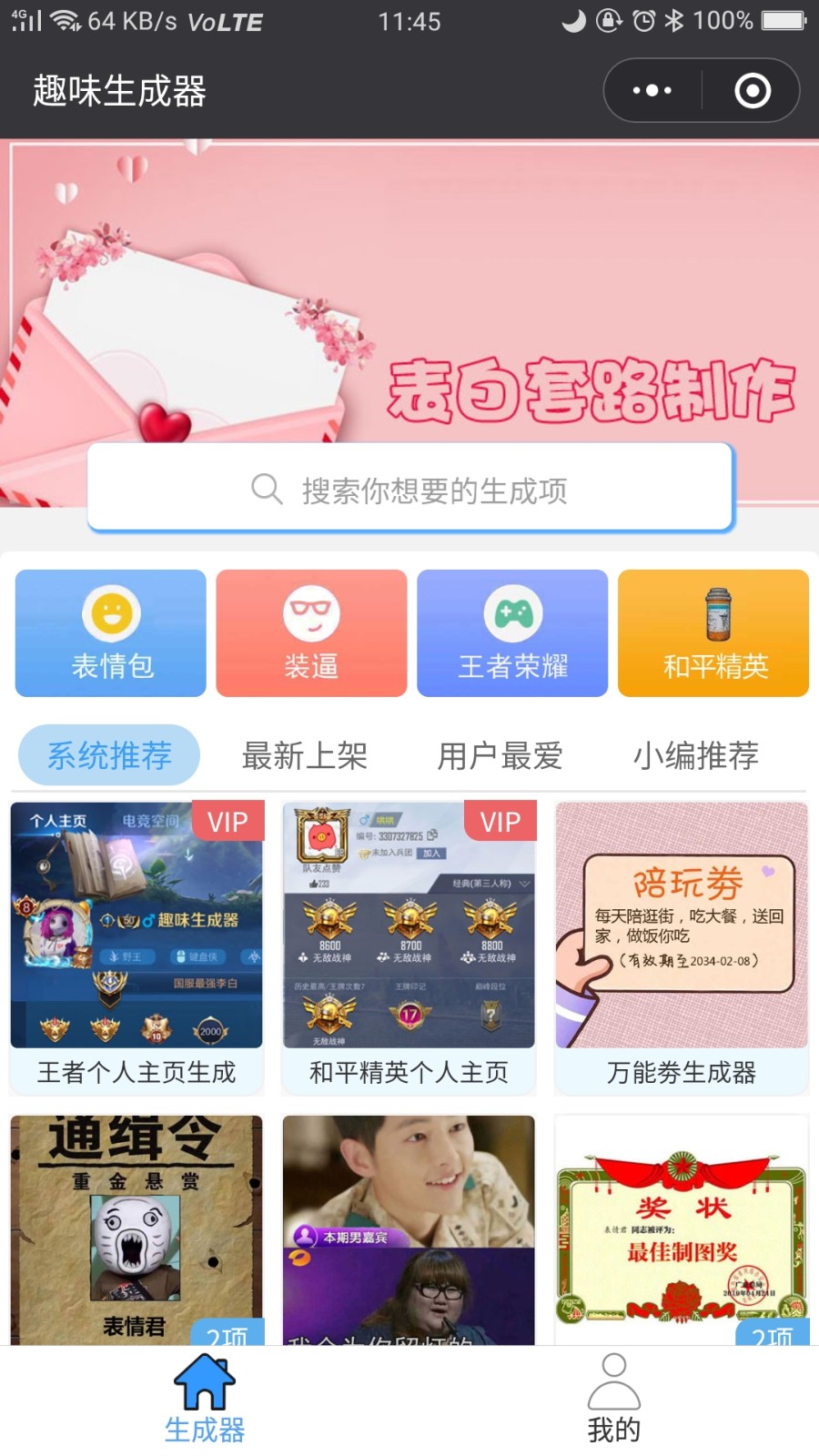Image resolution: width=819 pixels, height=1456 pixels.
Task: Go to the 生成器 bottom tab
Action: 205,1400
